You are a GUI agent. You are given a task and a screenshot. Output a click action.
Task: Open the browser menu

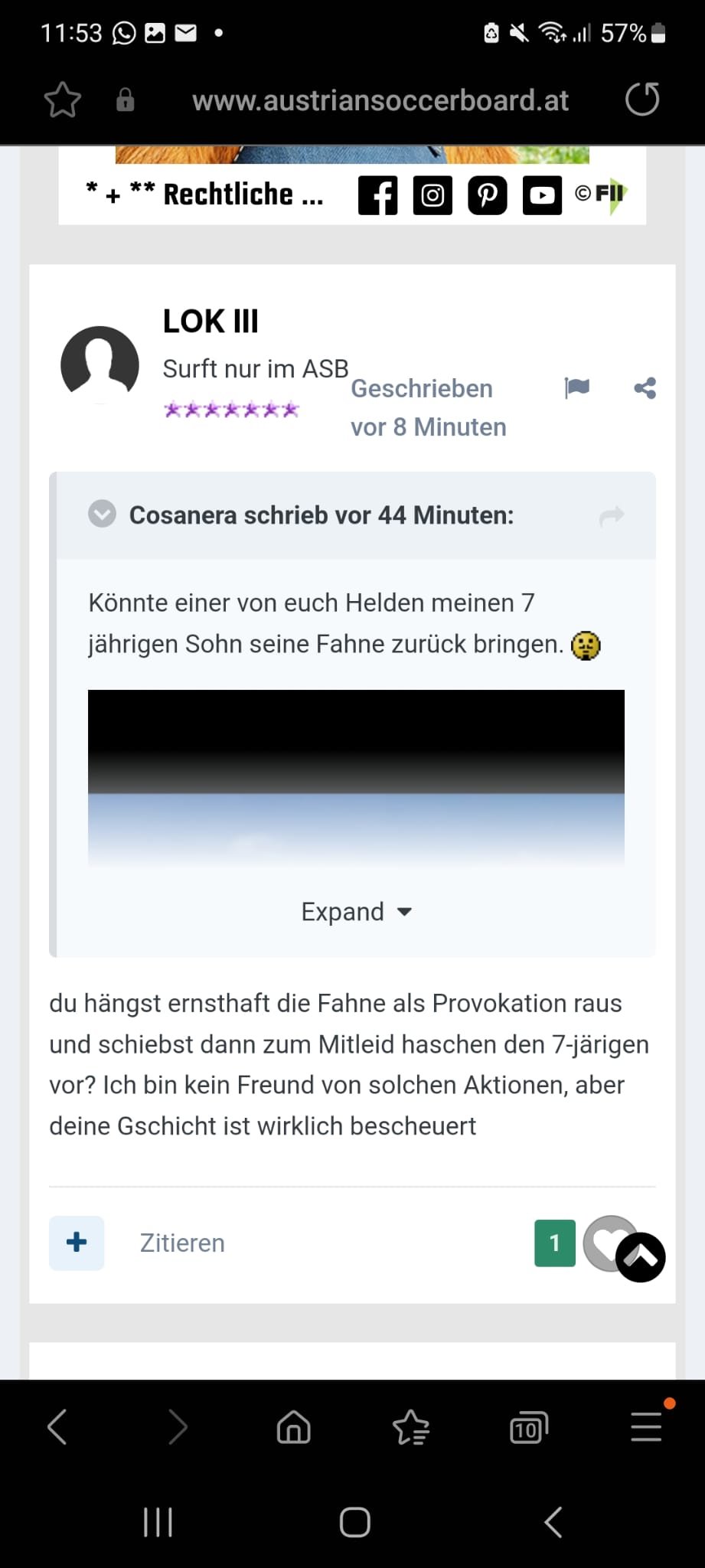tap(646, 1426)
